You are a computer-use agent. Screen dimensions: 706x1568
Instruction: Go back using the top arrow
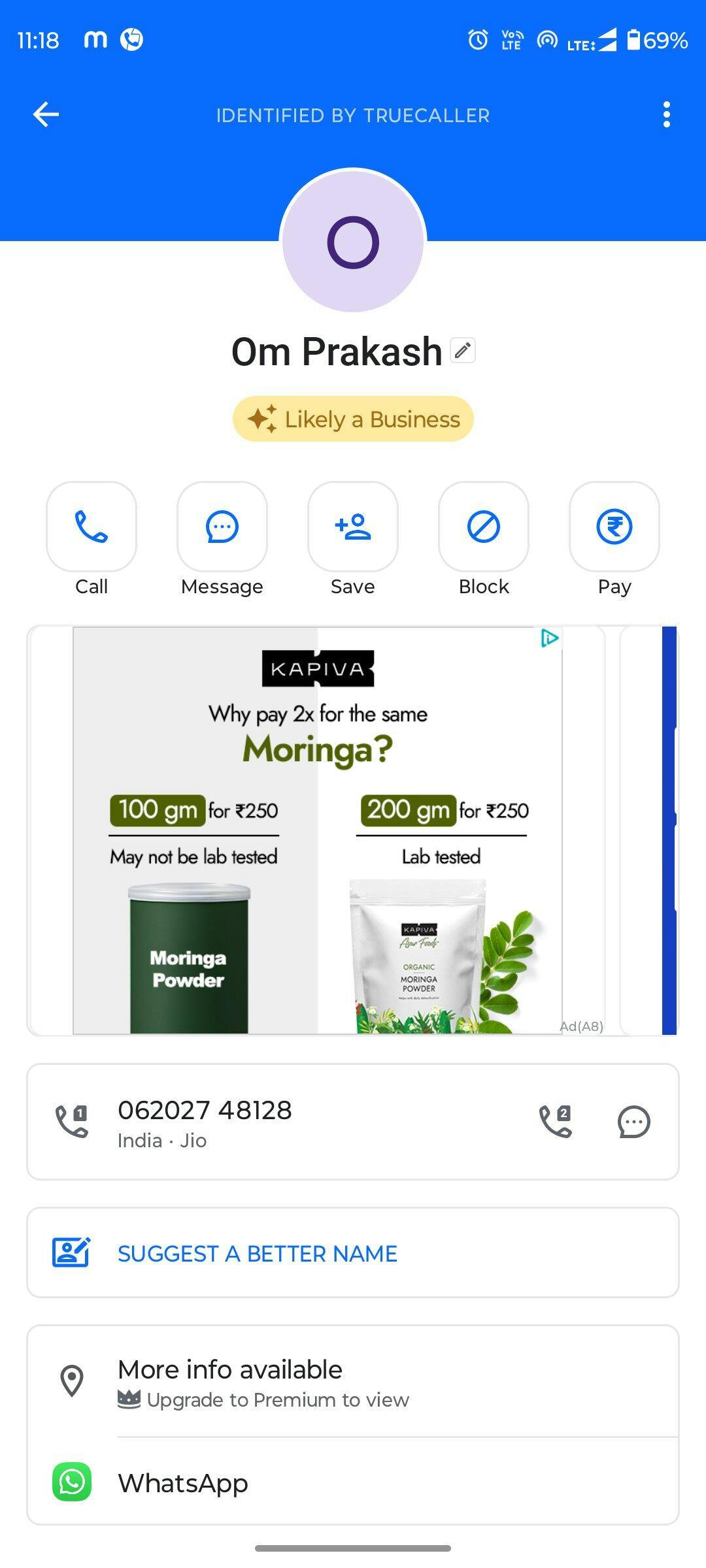tap(46, 114)
